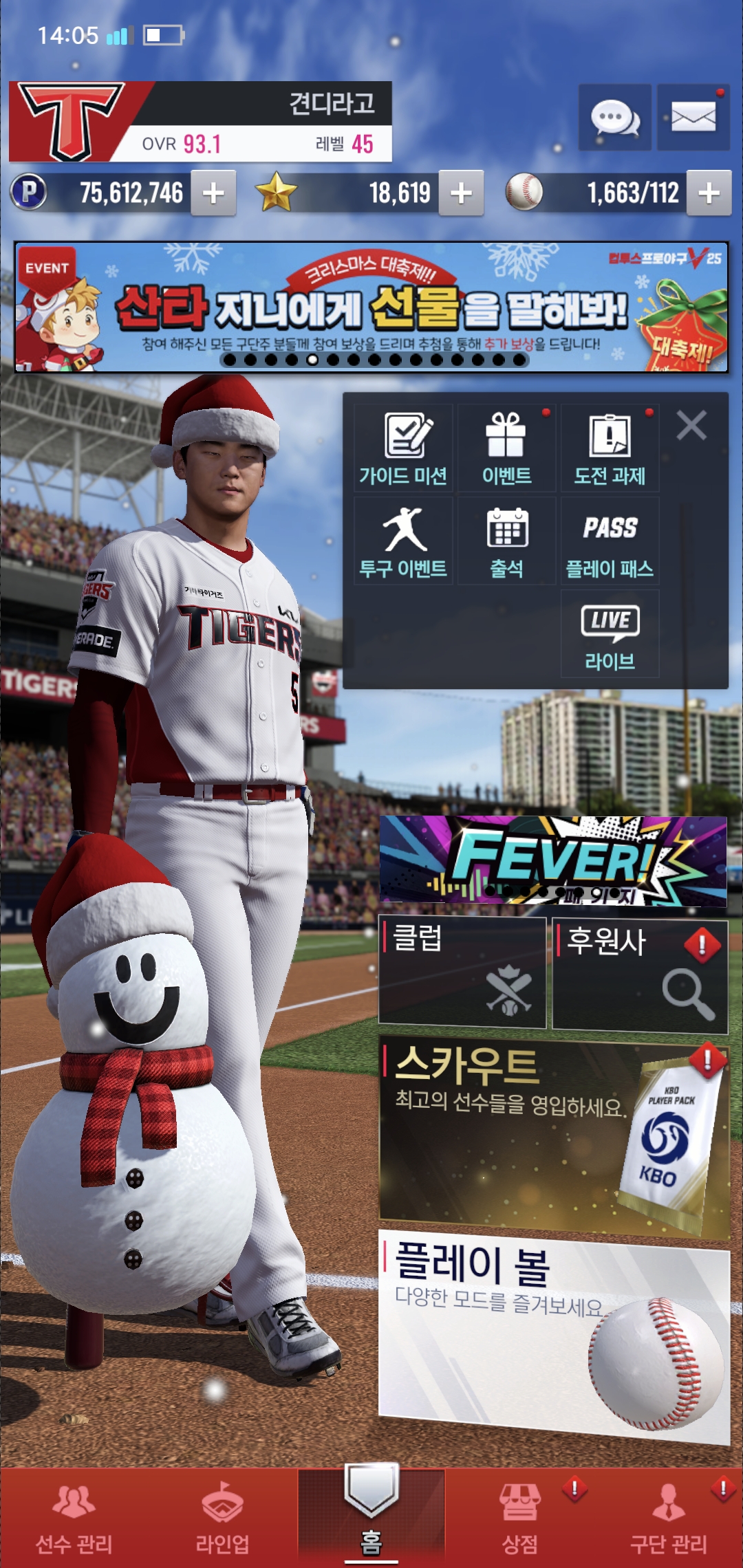Screen dimensions: 743x1568
Task: Open 플레이 패스 play pass
Action: click(610, 541)
